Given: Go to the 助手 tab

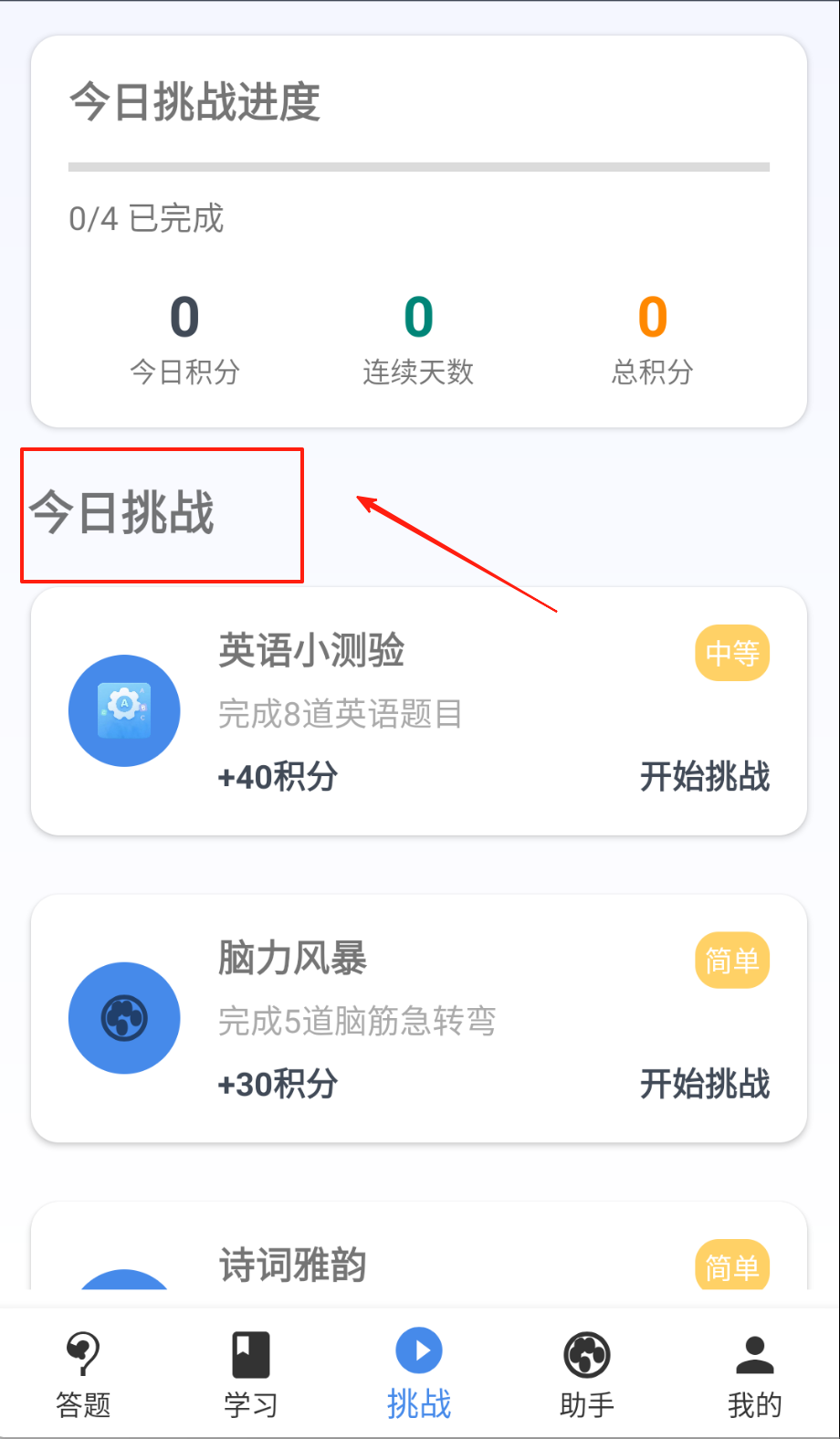Looking at the screenshot, I should coord(587,1374).
